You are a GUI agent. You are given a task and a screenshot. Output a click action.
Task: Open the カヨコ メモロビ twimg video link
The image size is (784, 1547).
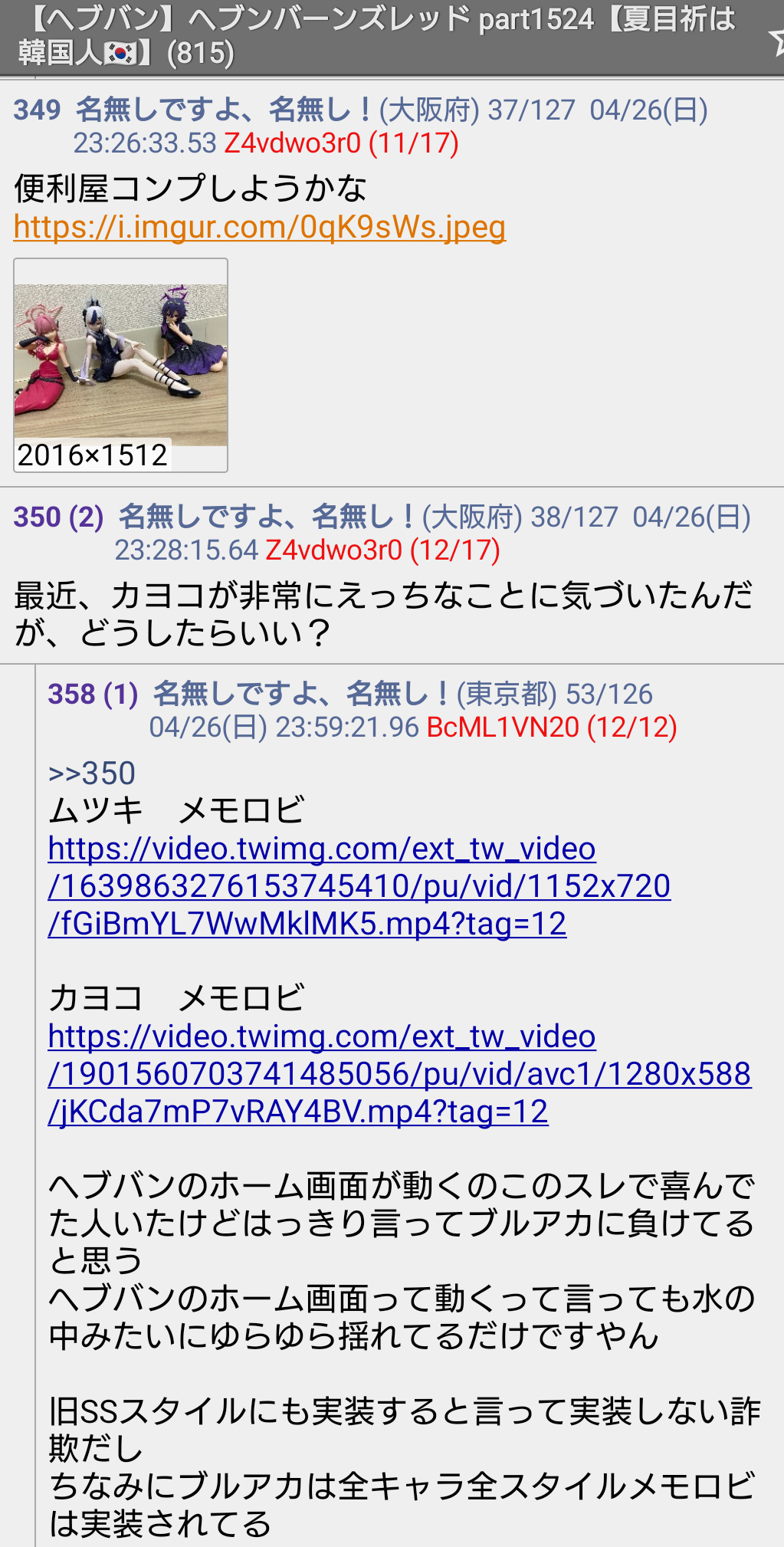(399, 1073)
